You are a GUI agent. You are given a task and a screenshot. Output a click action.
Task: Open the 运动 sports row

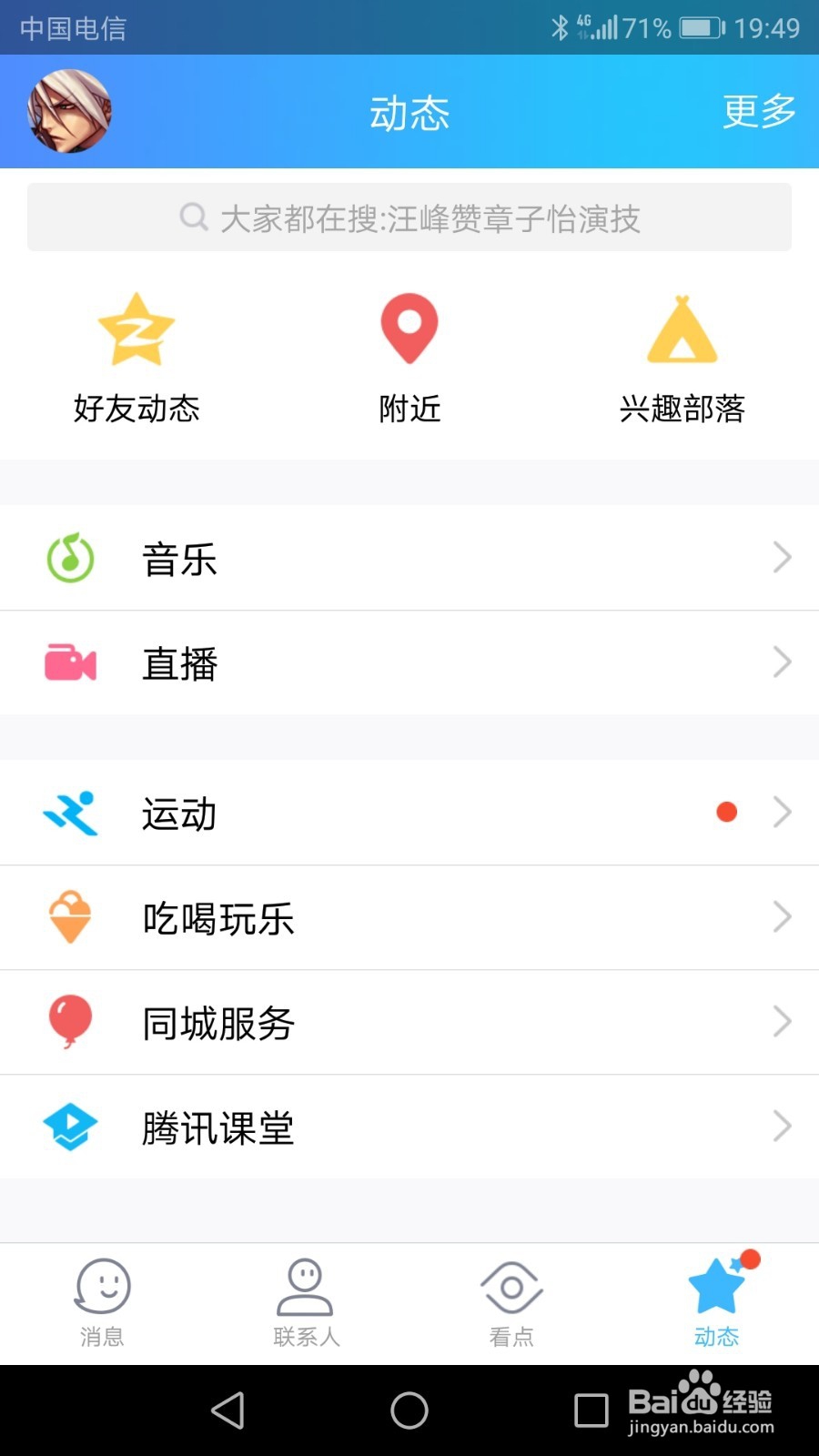click(409, 813)
